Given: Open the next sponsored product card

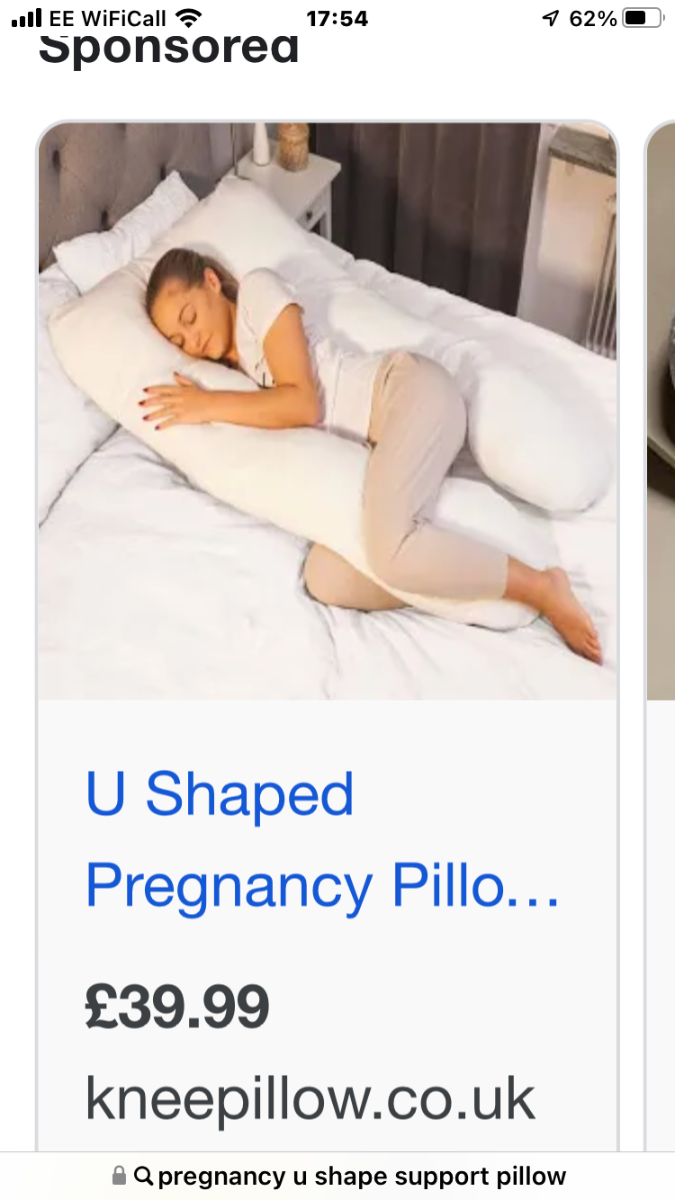Looking at the screenshot, I should (x=661, y=640).
